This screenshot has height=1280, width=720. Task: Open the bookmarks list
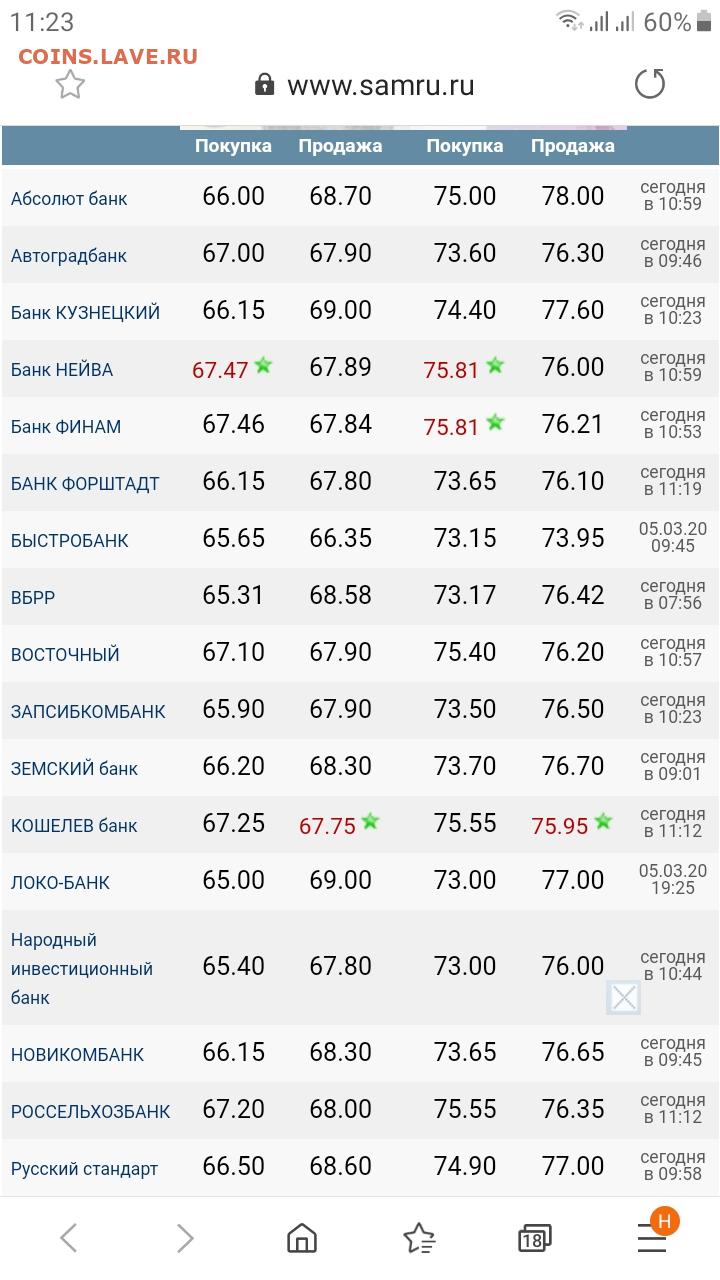point(419,1238)
